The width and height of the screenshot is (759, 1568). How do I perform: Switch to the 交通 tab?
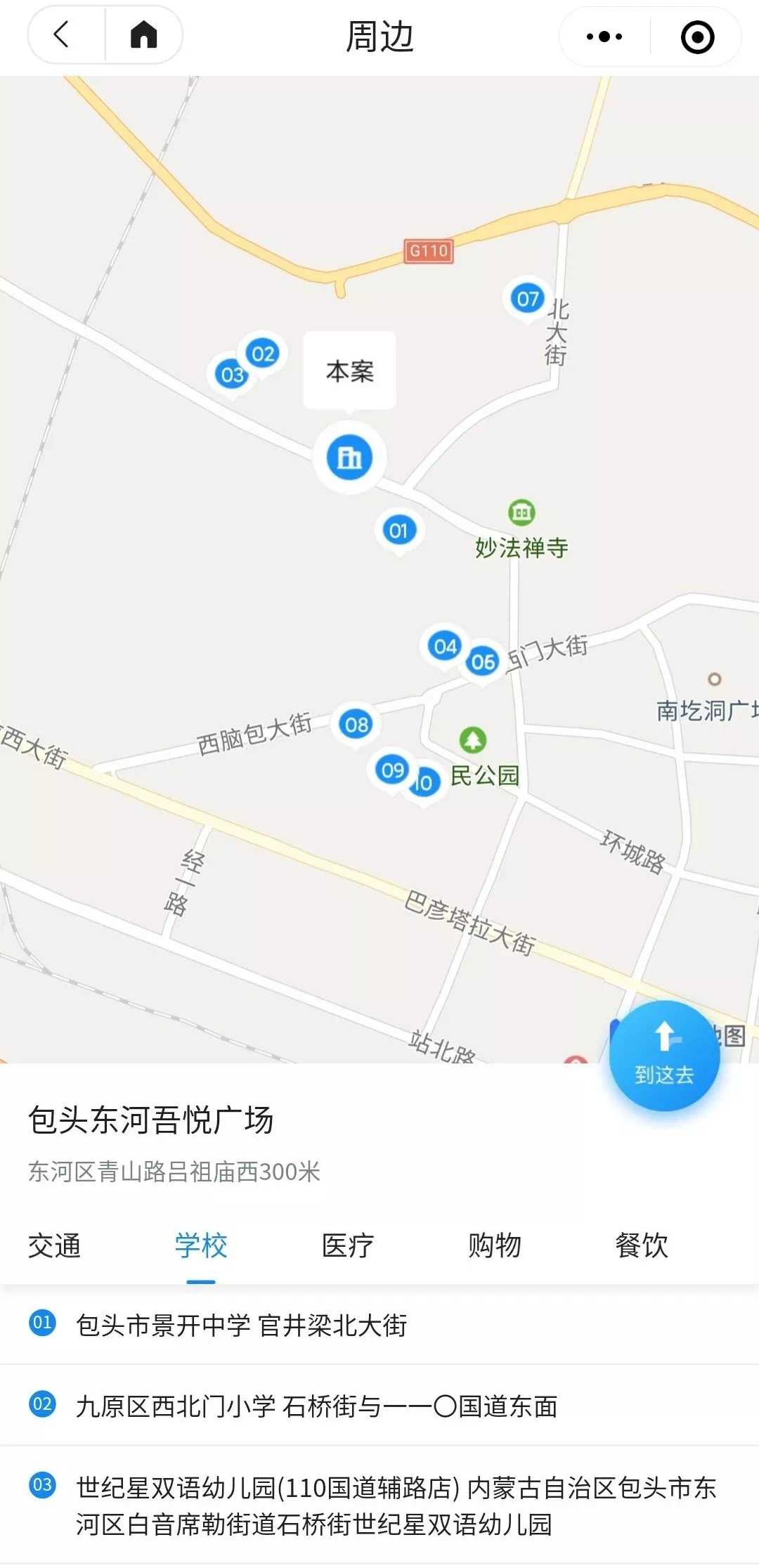pos(55,1245)
